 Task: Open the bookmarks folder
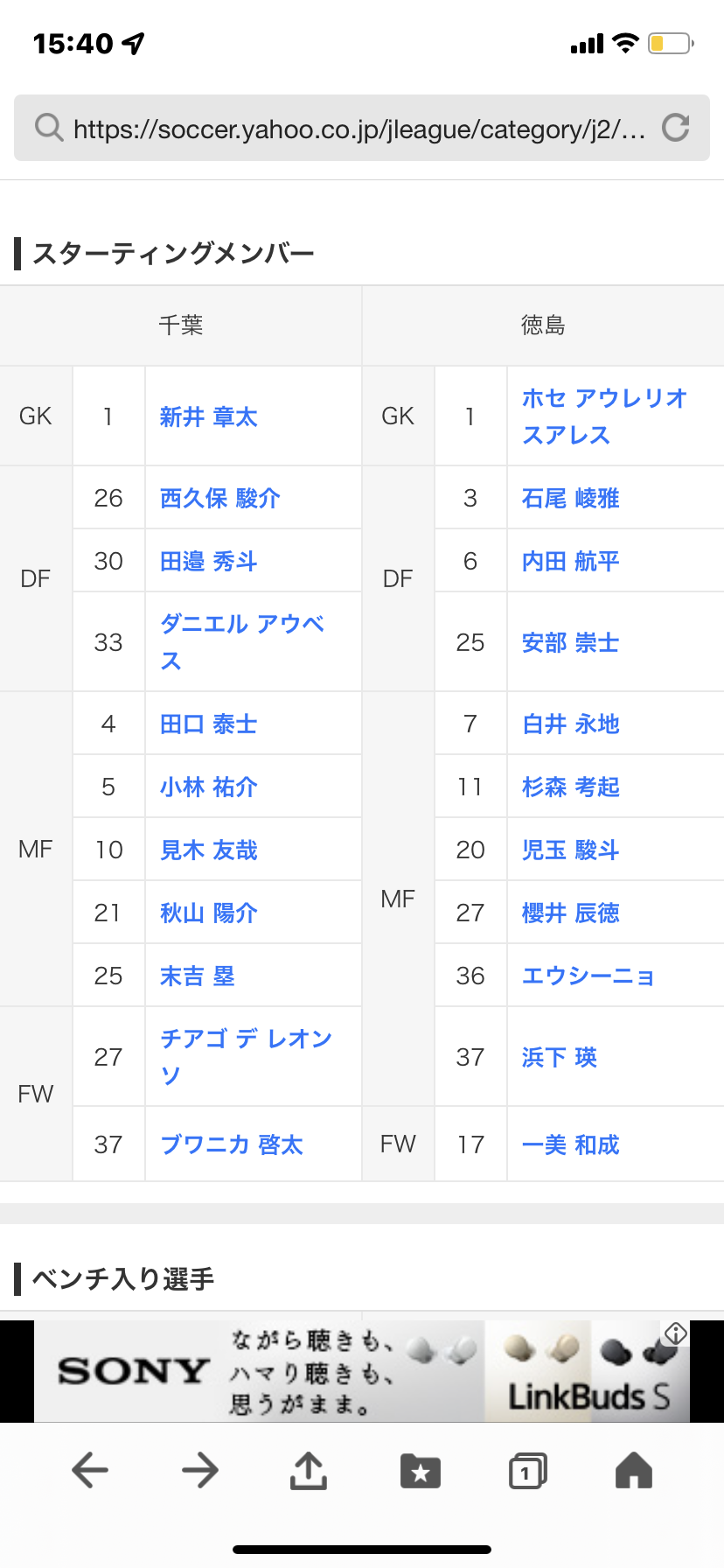tap(420, 1471)
